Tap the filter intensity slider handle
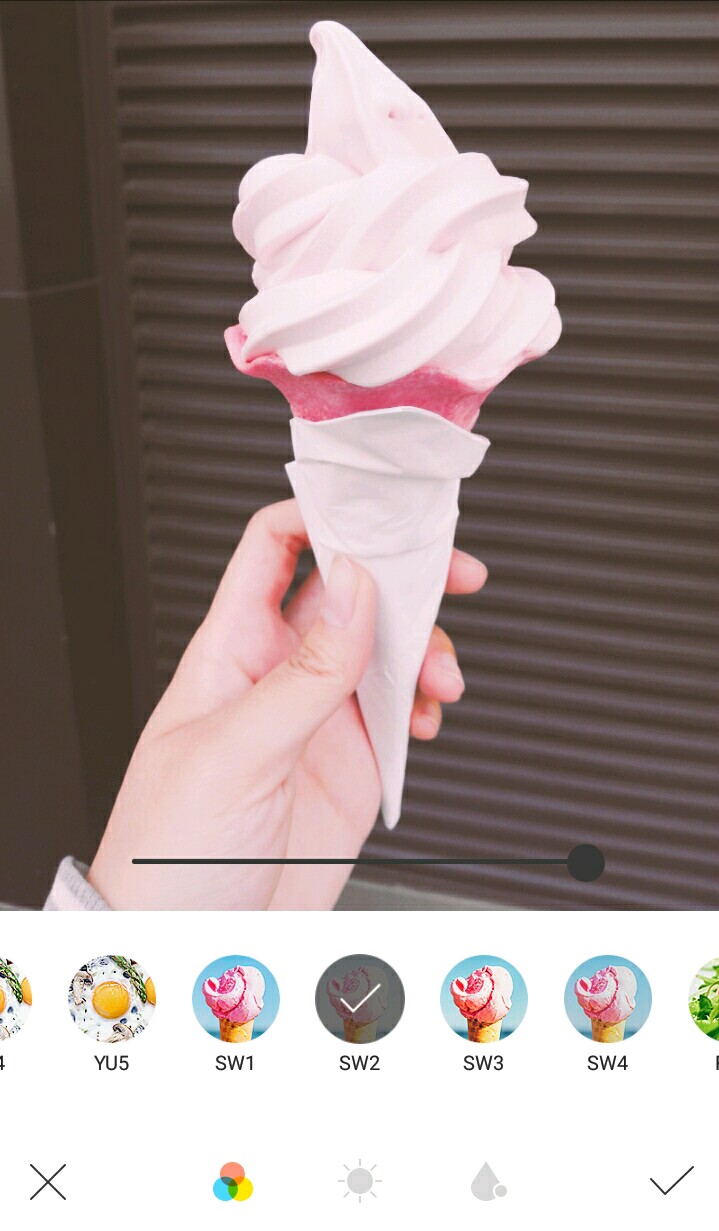719x1231 pixels. tap(586, 862)
